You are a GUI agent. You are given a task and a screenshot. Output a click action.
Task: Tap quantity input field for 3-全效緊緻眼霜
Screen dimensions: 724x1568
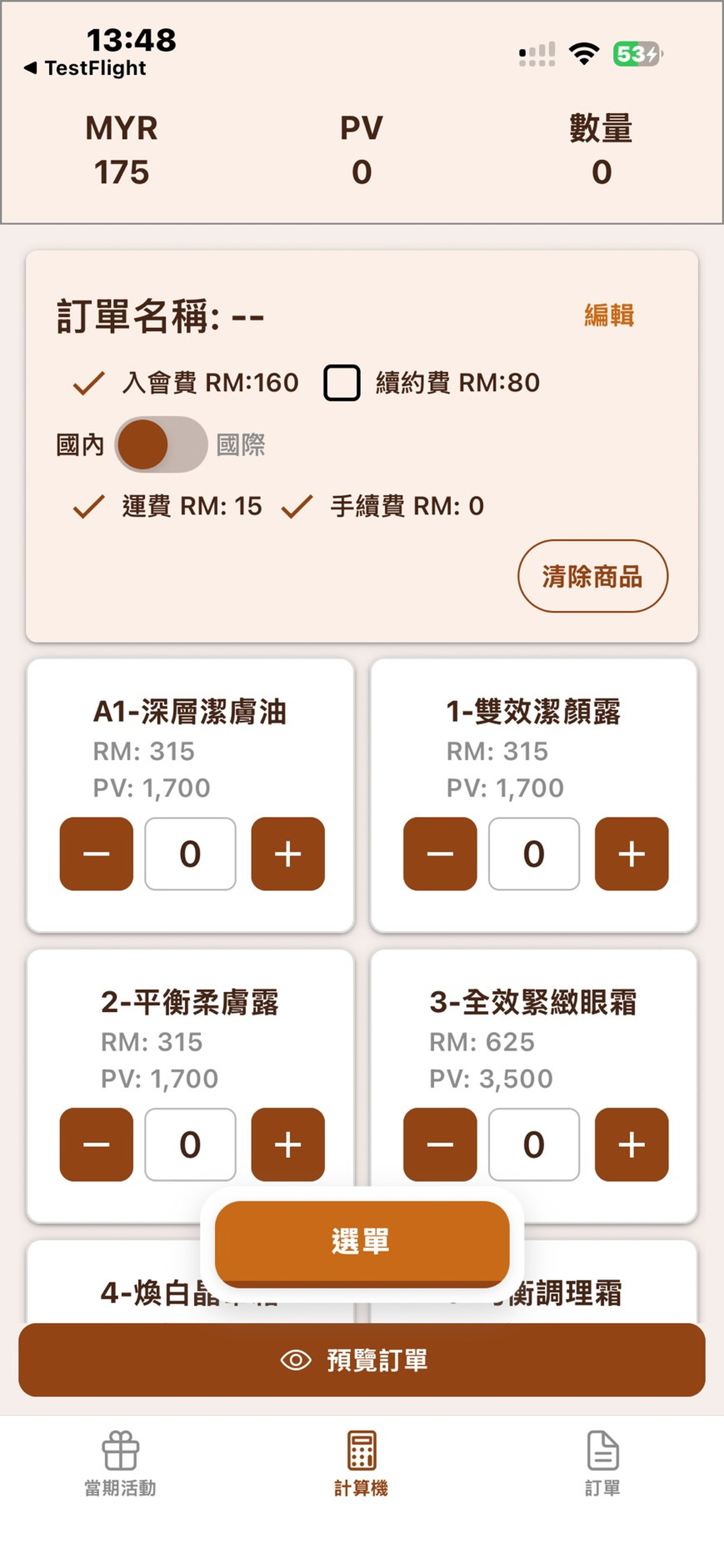point(534,1143)
